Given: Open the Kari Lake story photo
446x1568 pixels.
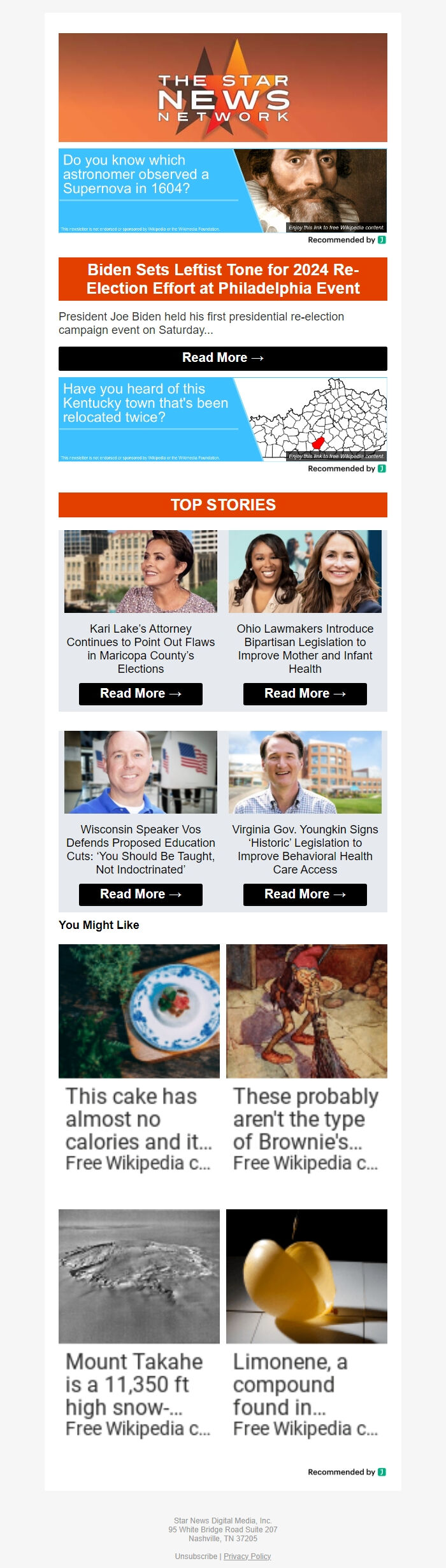Looking at the screenshot, I should pyautogui.click(x=140, y=572).
